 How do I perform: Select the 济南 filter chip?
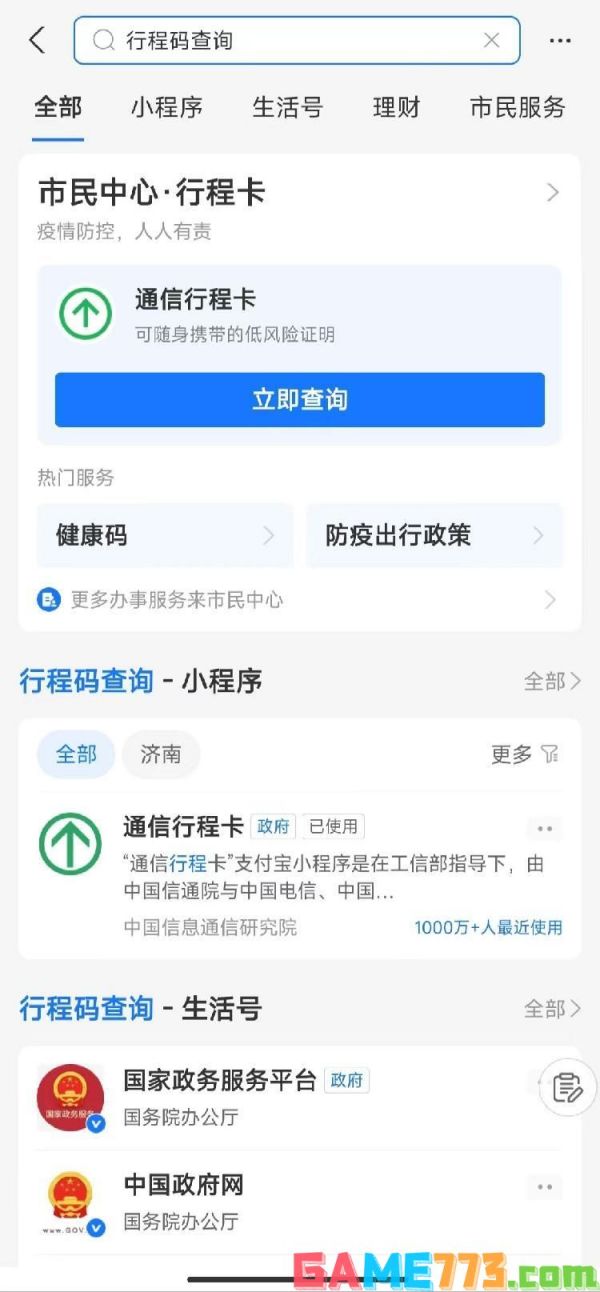(161, 755)
